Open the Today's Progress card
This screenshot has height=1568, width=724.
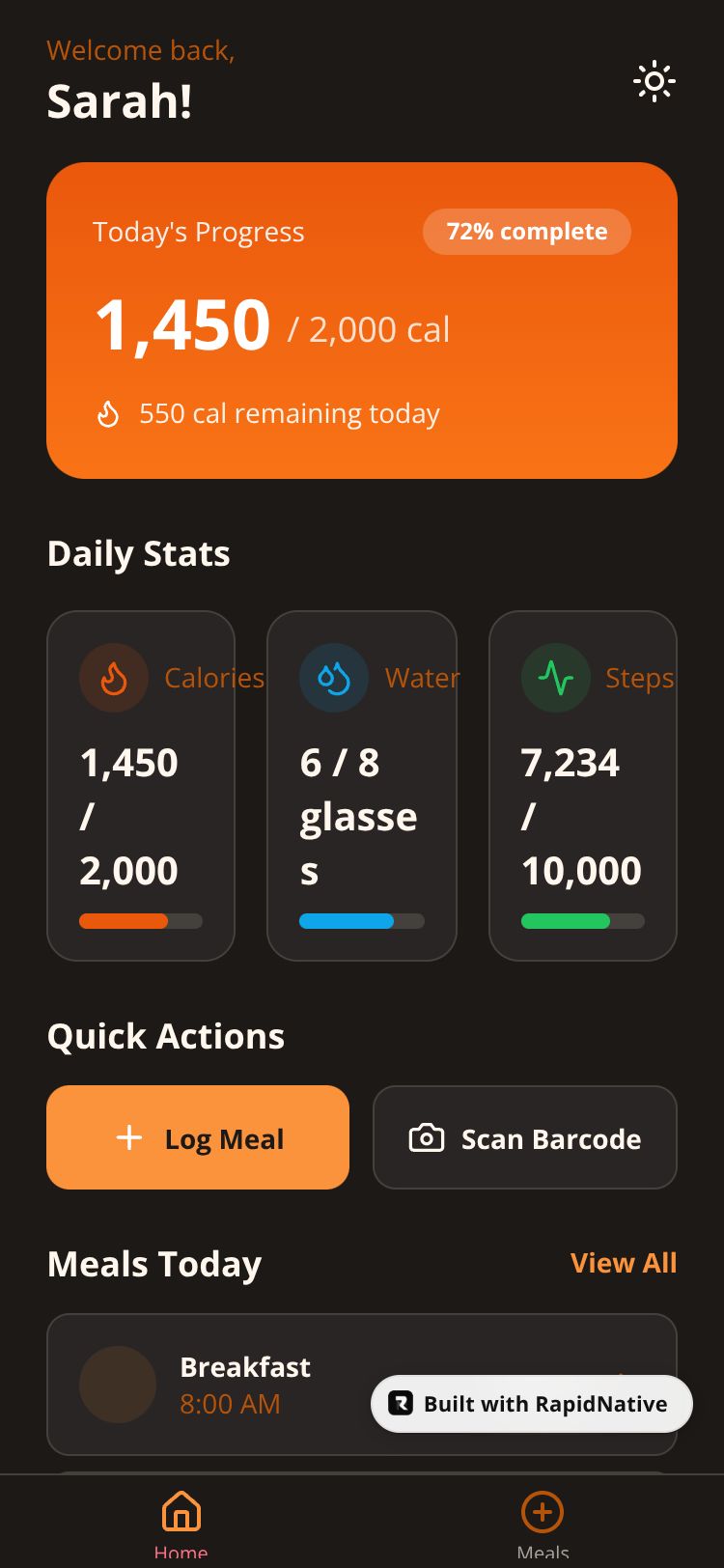point(361,321)
